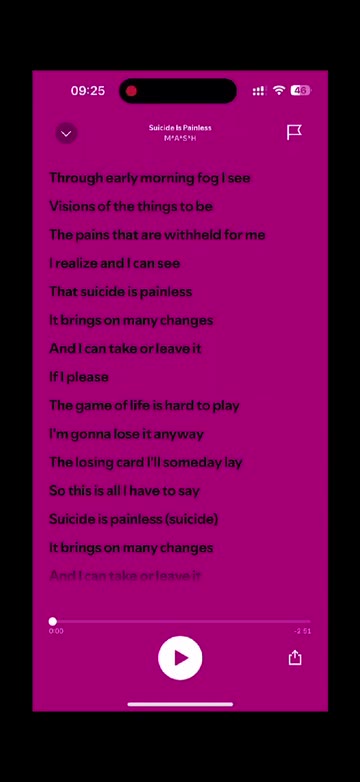Screen dimensions: 360x782
Task: Share the lyrics
Action: point(295,657)
